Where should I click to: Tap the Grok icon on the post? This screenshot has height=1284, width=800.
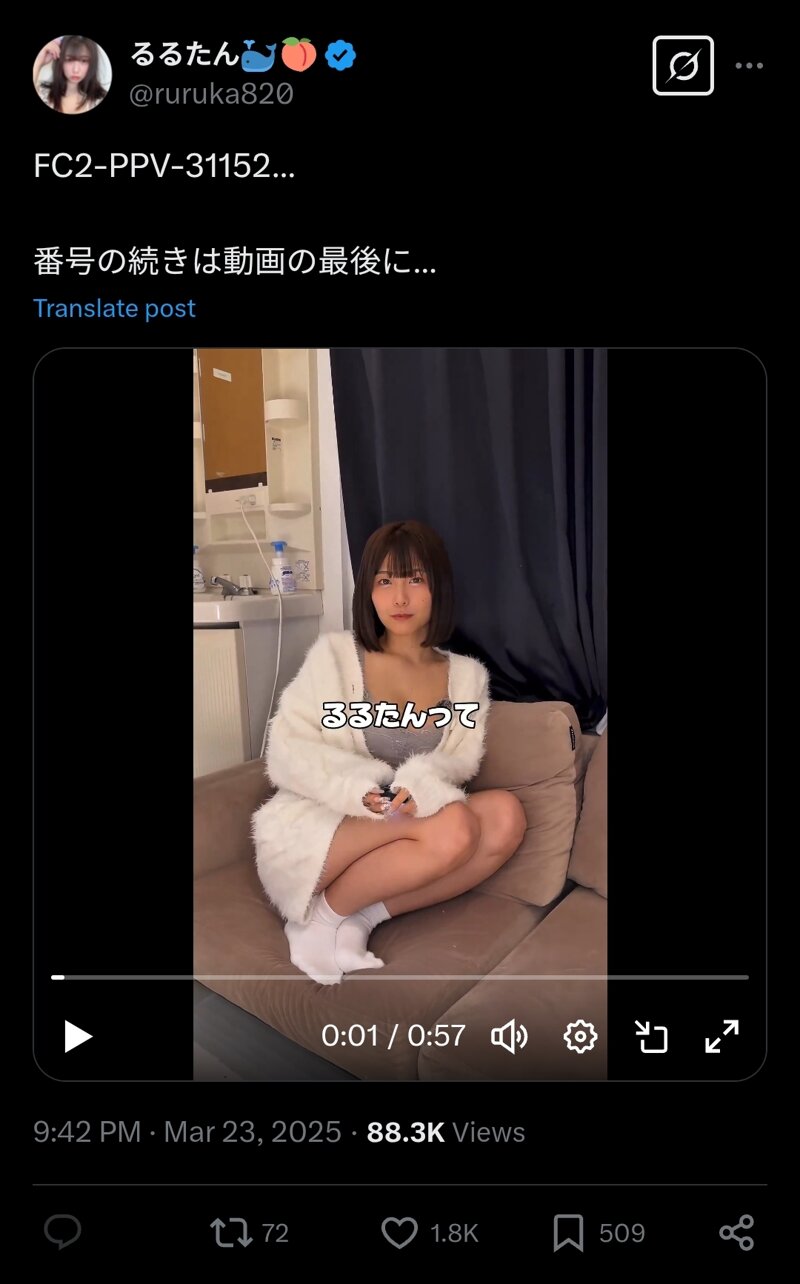click(683, 66)
